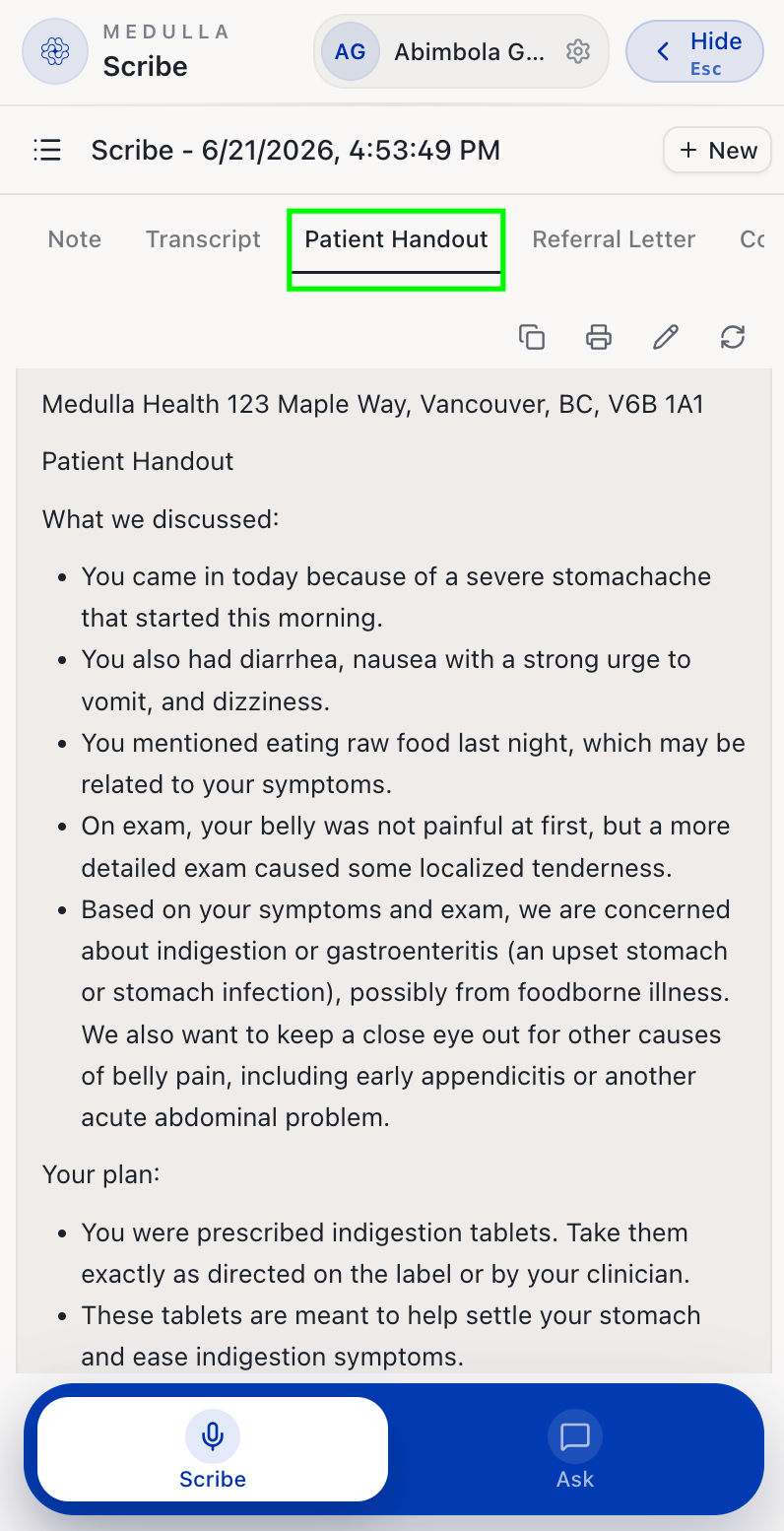The height and width of the screenshot is (1531, 784).
Task: Select the Scribe microphone tab
Action: 213,1449
